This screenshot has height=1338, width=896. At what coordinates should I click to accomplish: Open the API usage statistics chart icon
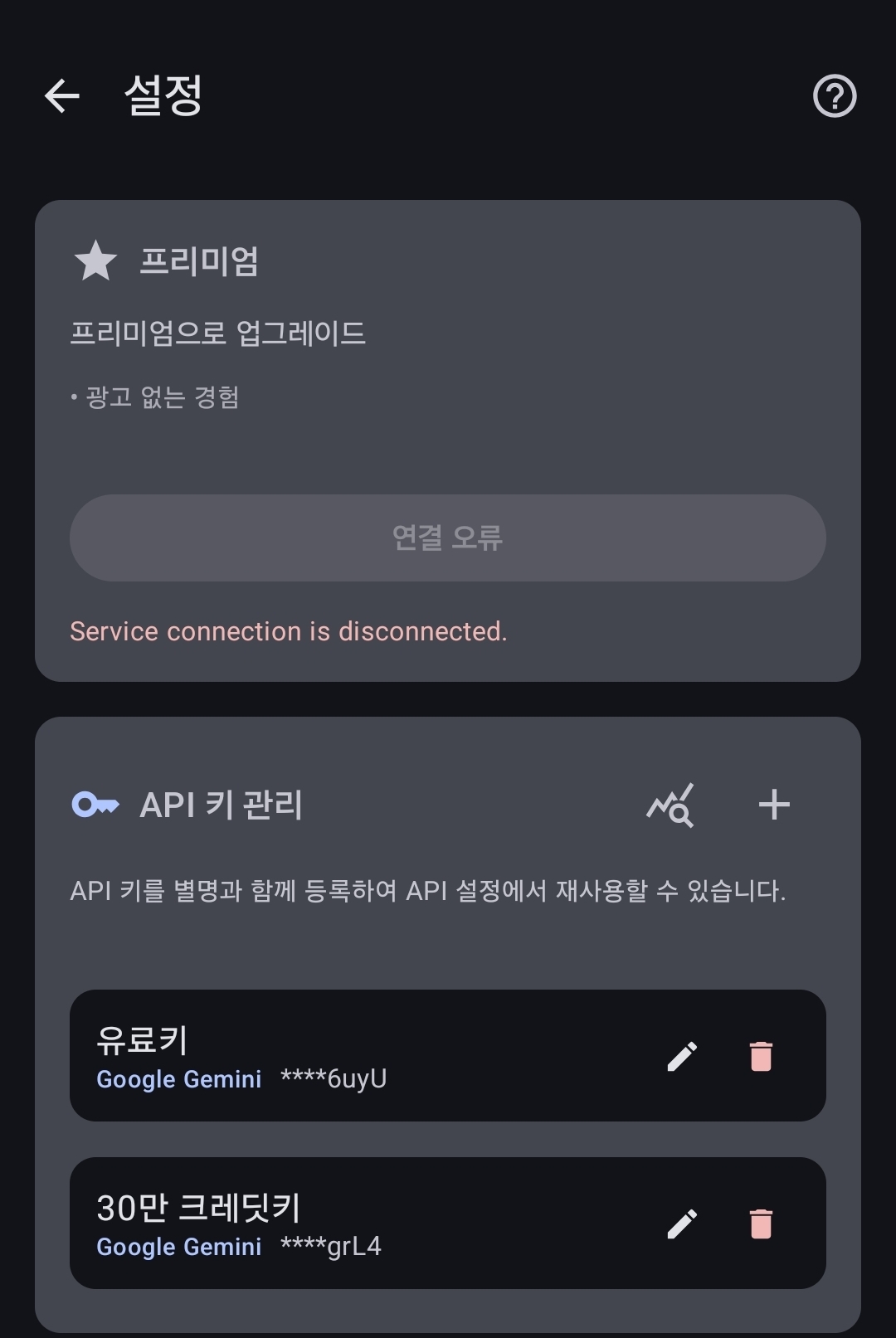tap(669, 803)
